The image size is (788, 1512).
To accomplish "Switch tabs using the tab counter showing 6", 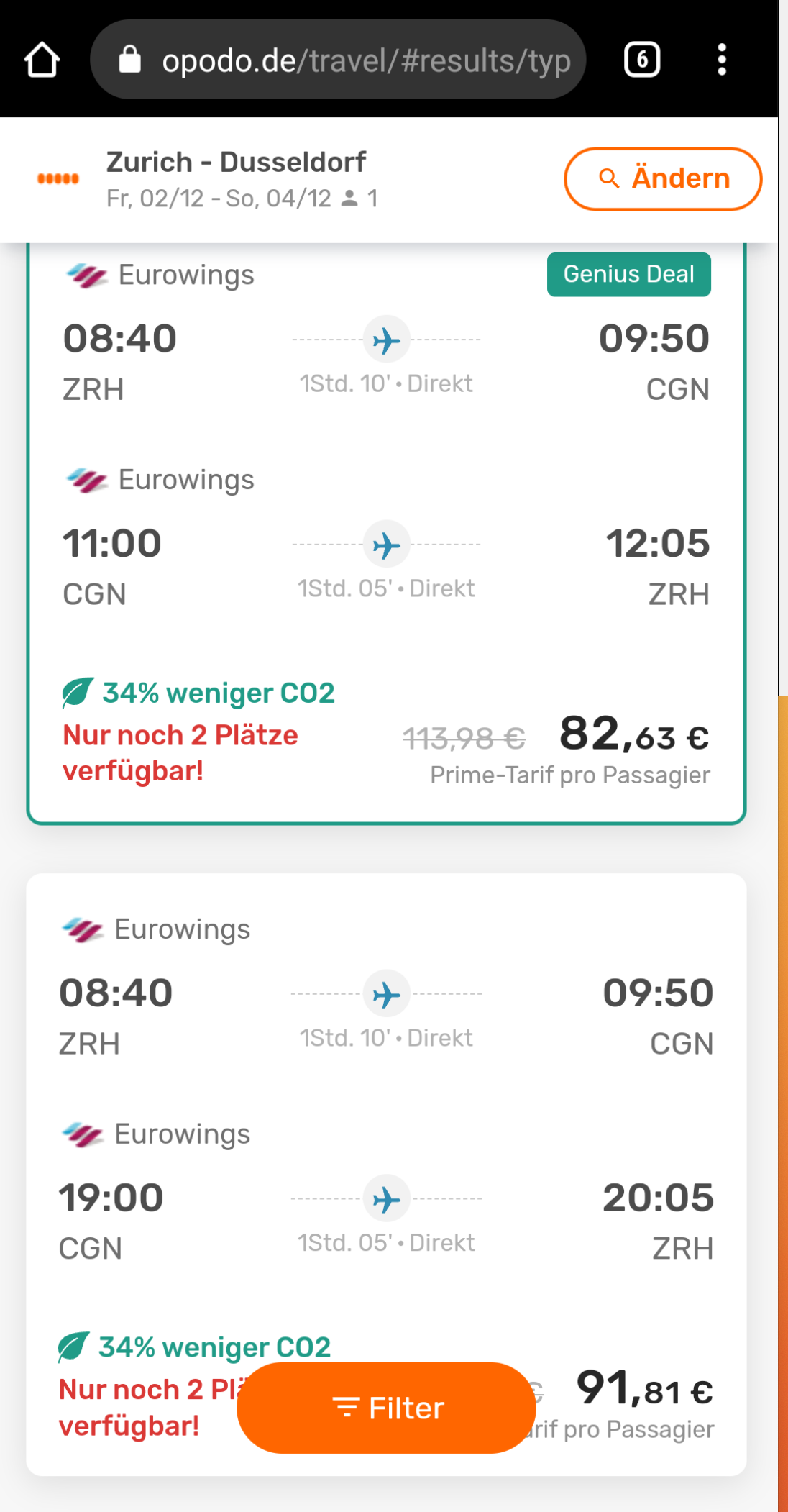I will [x=642, y=60].
